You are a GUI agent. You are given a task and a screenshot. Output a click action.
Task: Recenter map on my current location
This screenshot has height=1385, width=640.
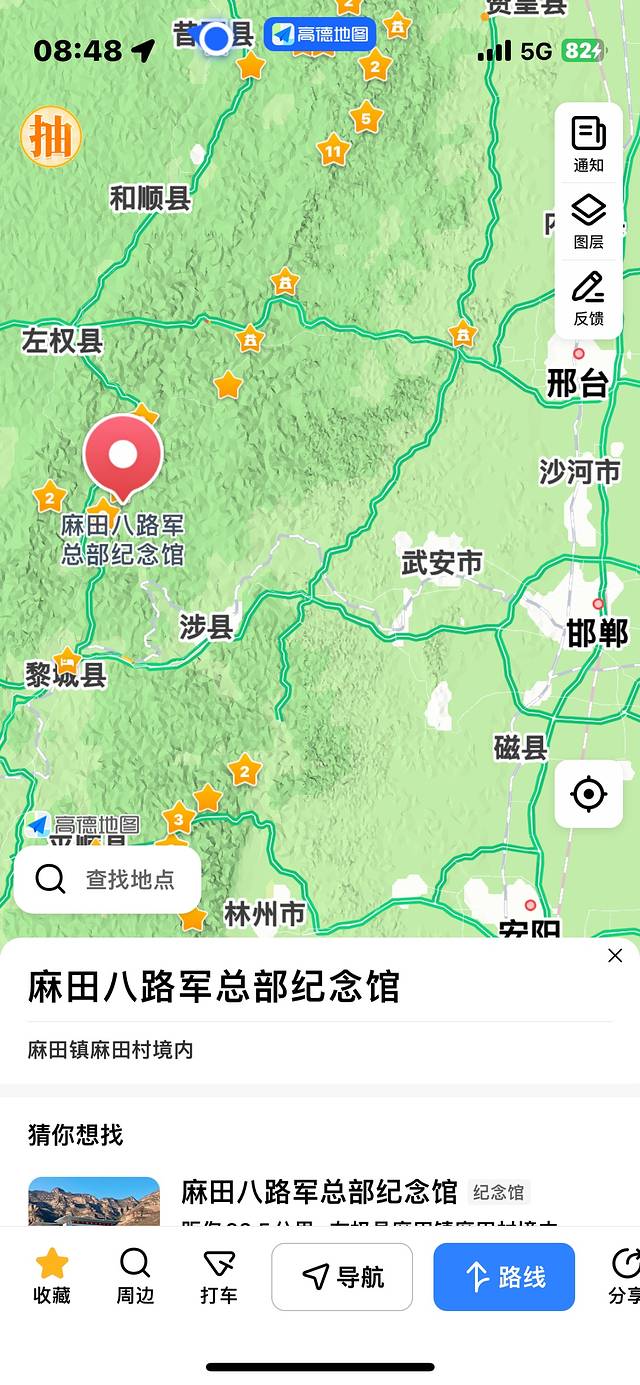(x=588, y=794)
